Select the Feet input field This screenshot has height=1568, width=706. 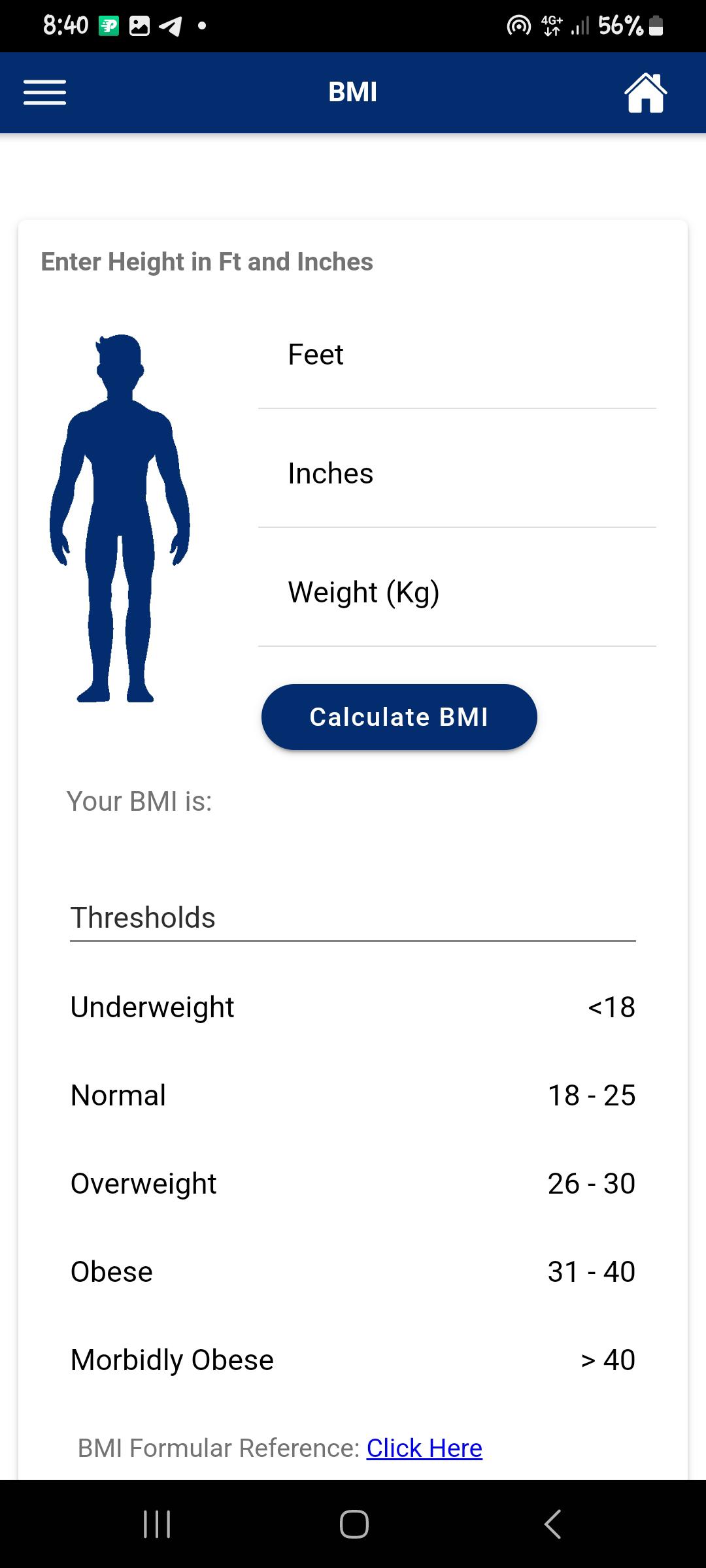point(456,356)
